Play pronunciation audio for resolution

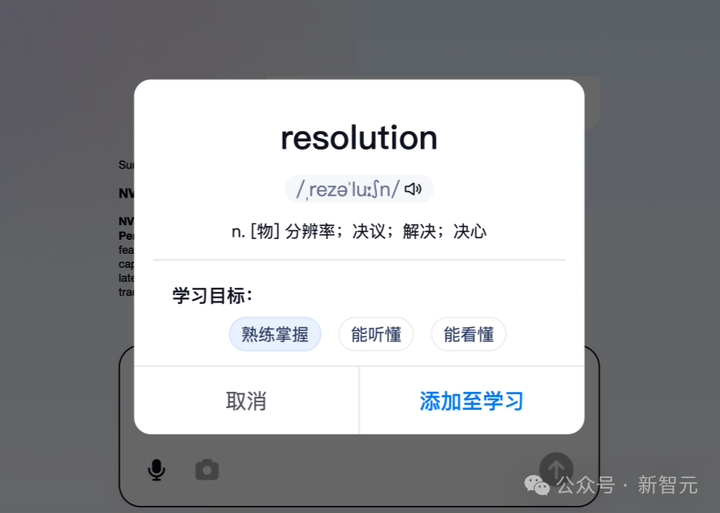click(x=413, y=189)
